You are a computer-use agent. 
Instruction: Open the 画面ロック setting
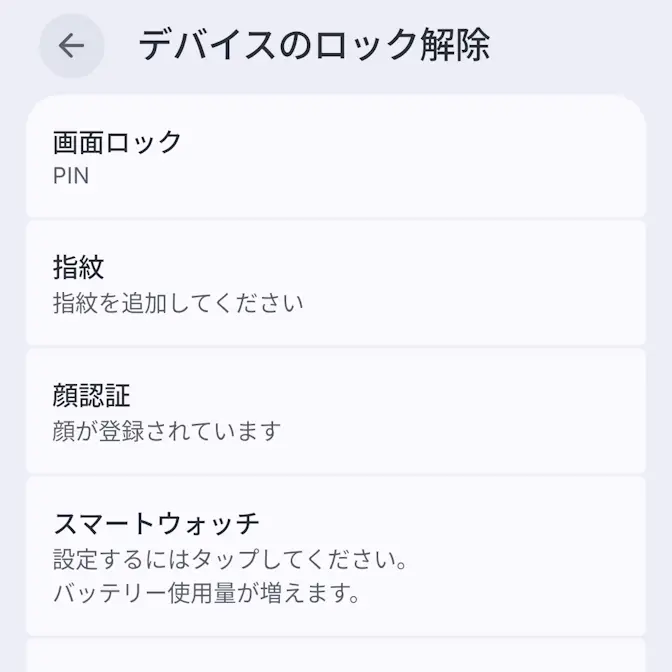coord(335,158)
